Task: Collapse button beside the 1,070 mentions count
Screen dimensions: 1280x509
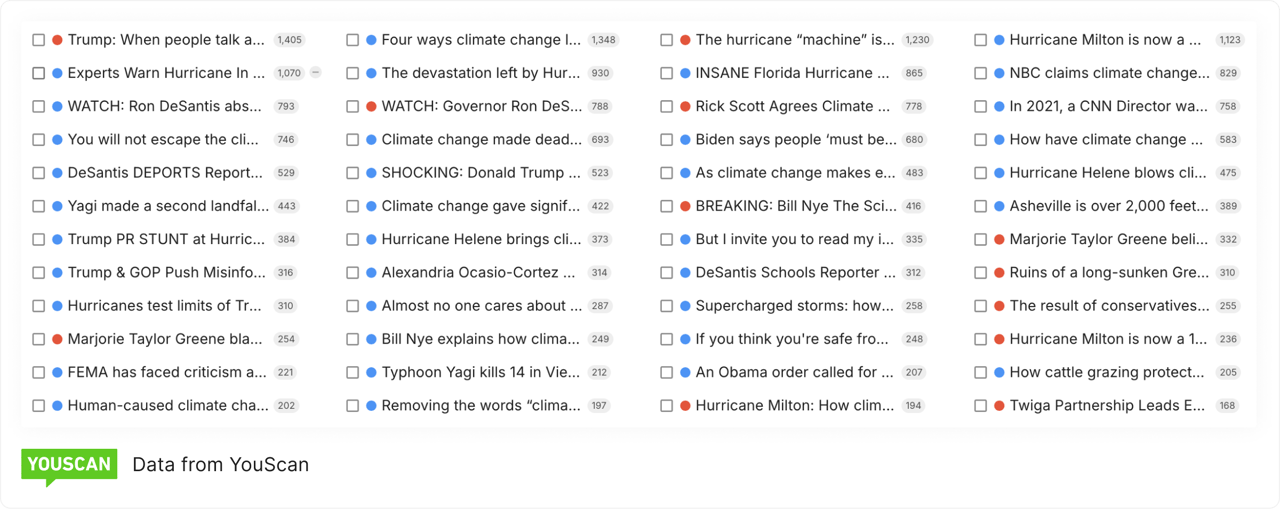Action: (315, 73)
